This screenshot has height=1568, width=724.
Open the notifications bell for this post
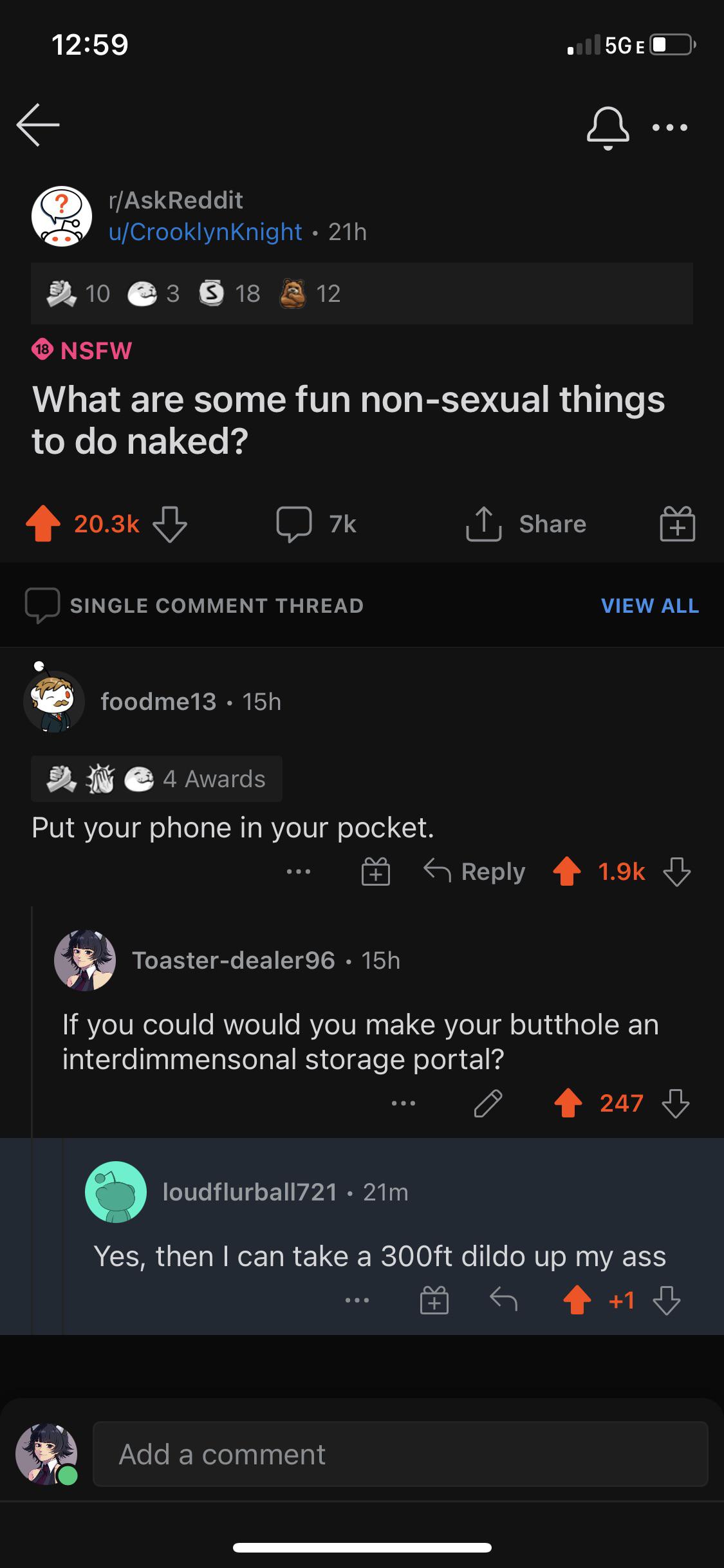pyautogui.click(x=608, y=127)
